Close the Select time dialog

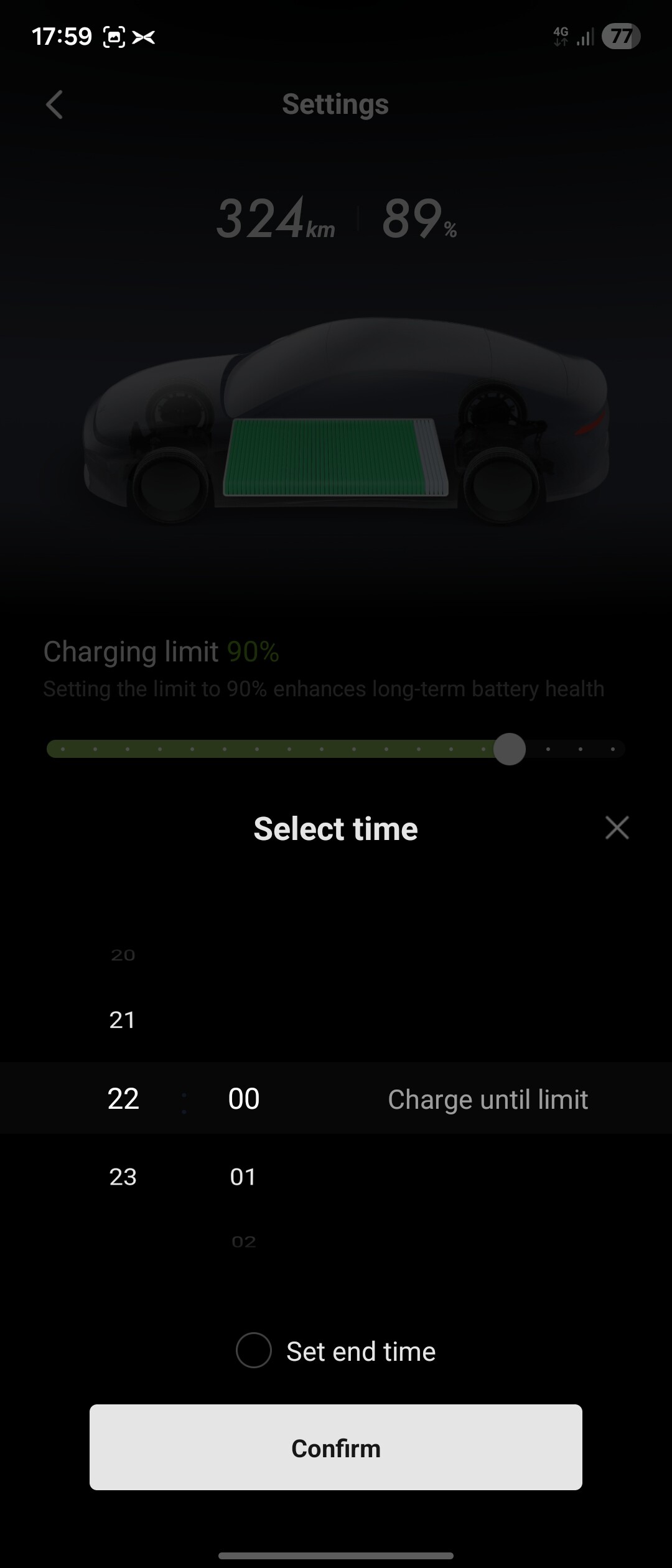(617, 828)
